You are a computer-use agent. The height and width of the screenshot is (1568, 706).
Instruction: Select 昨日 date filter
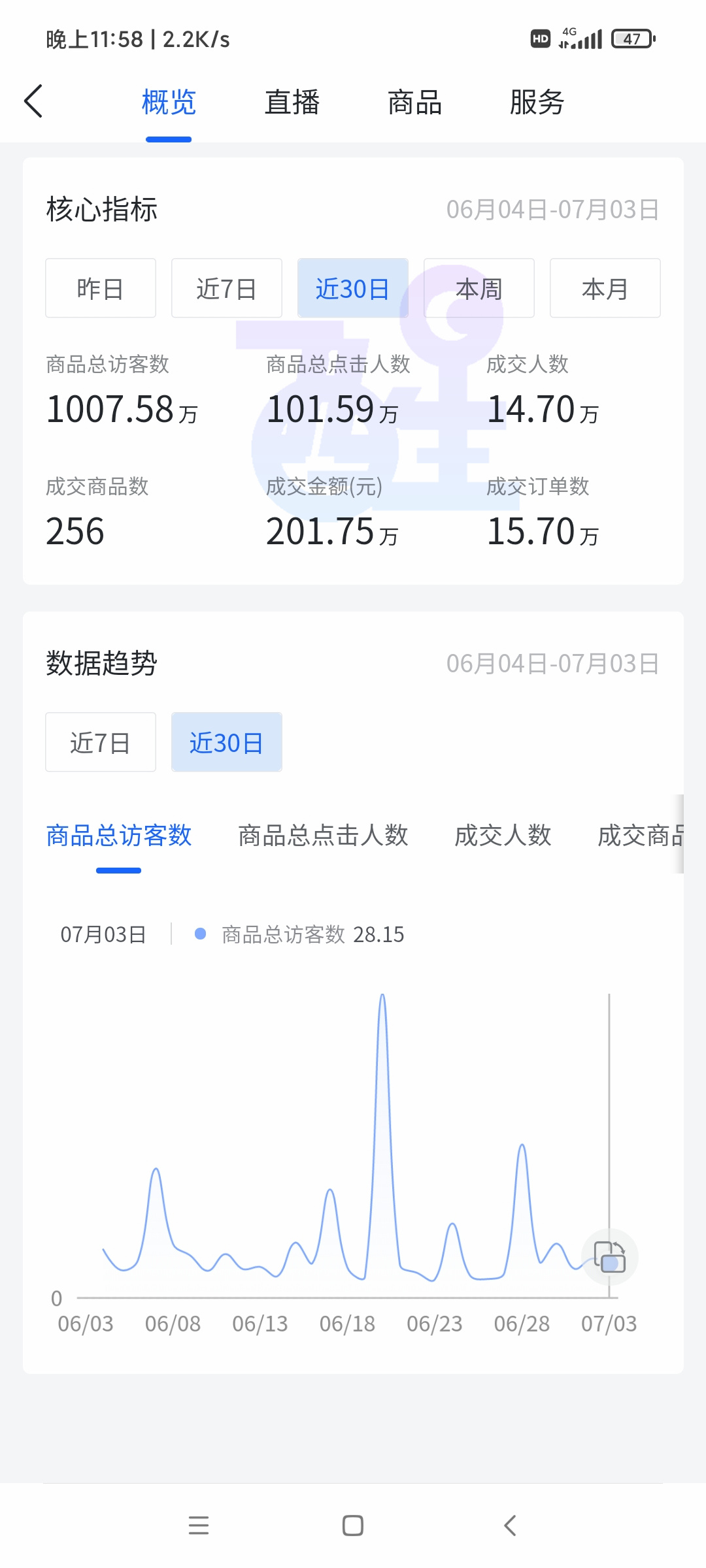tap(100, 288)
